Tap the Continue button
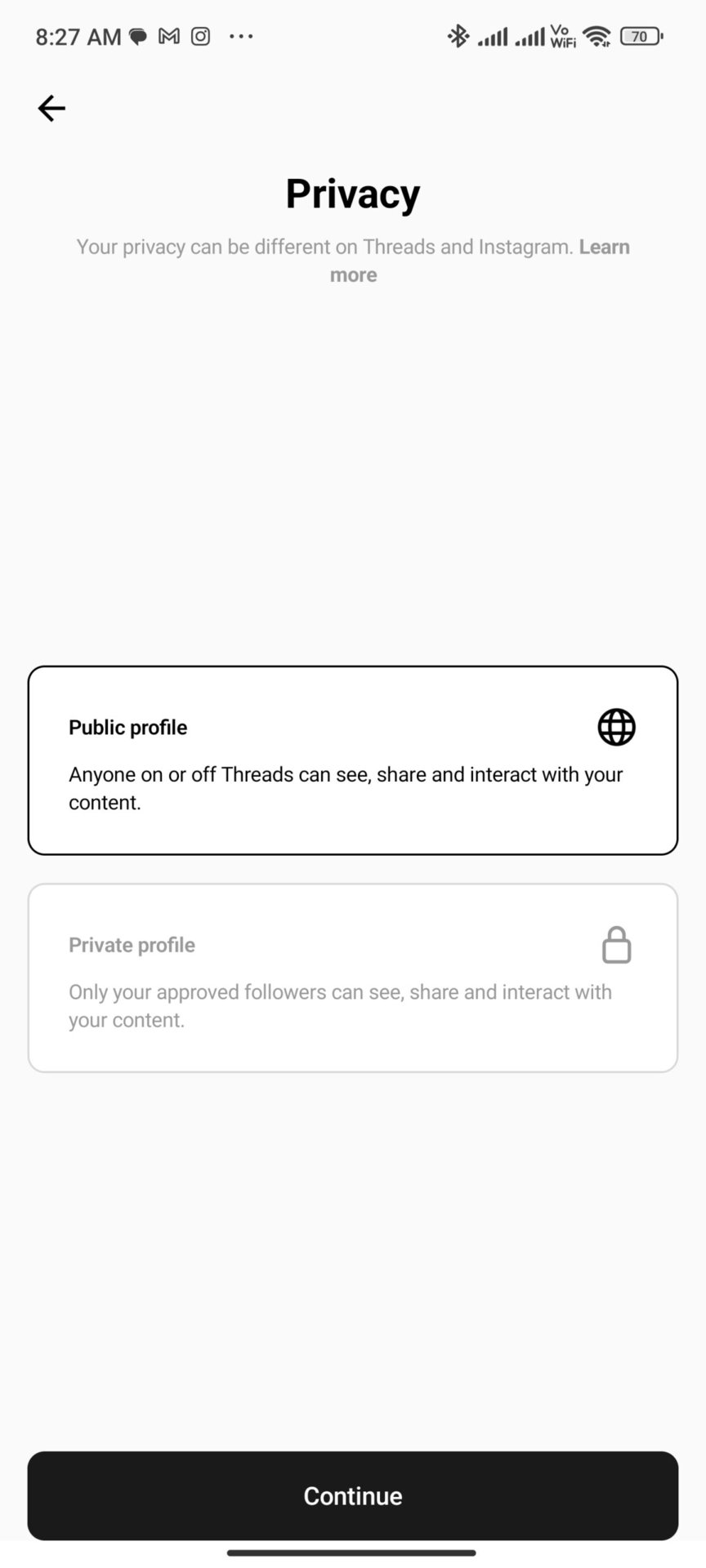 click(352, 1495)
